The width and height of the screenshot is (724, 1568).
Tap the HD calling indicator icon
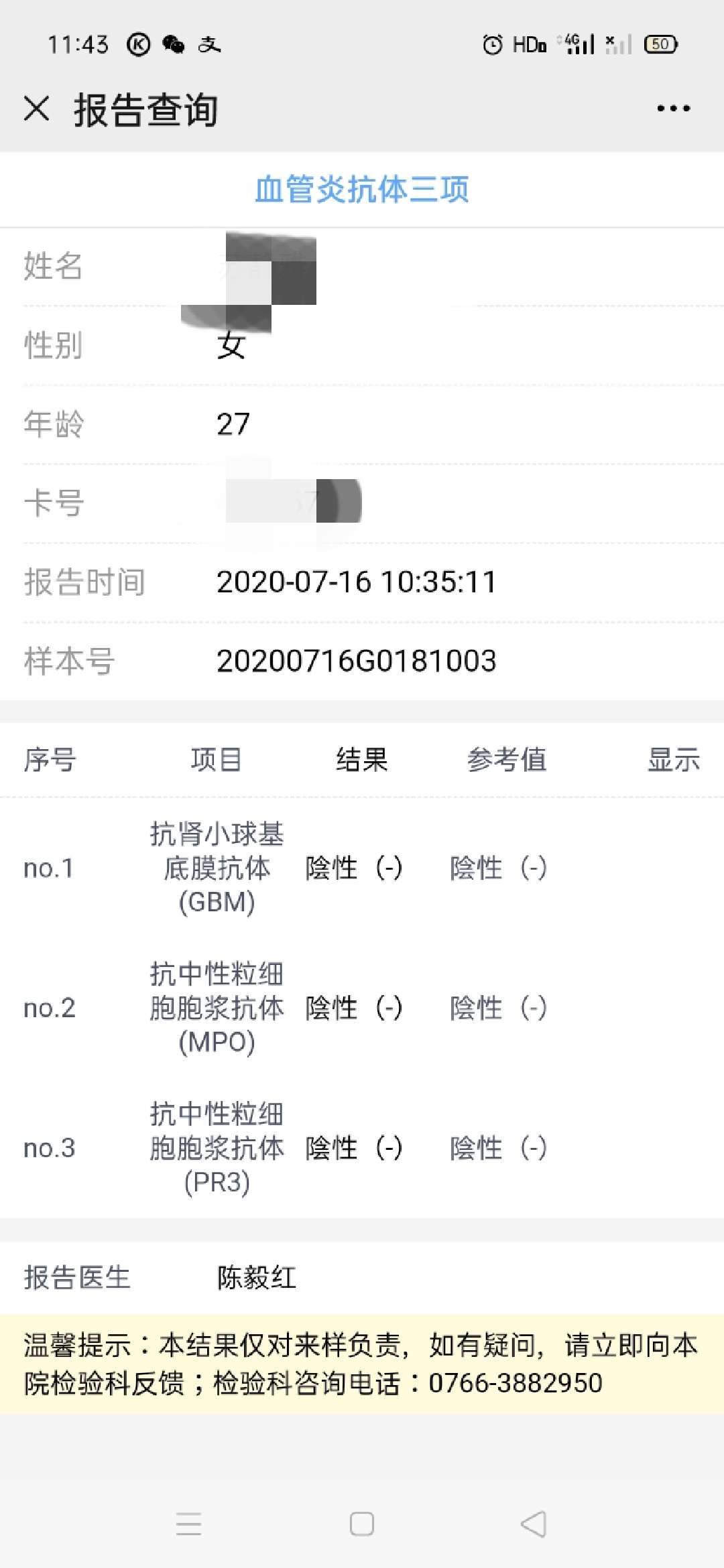527,46
